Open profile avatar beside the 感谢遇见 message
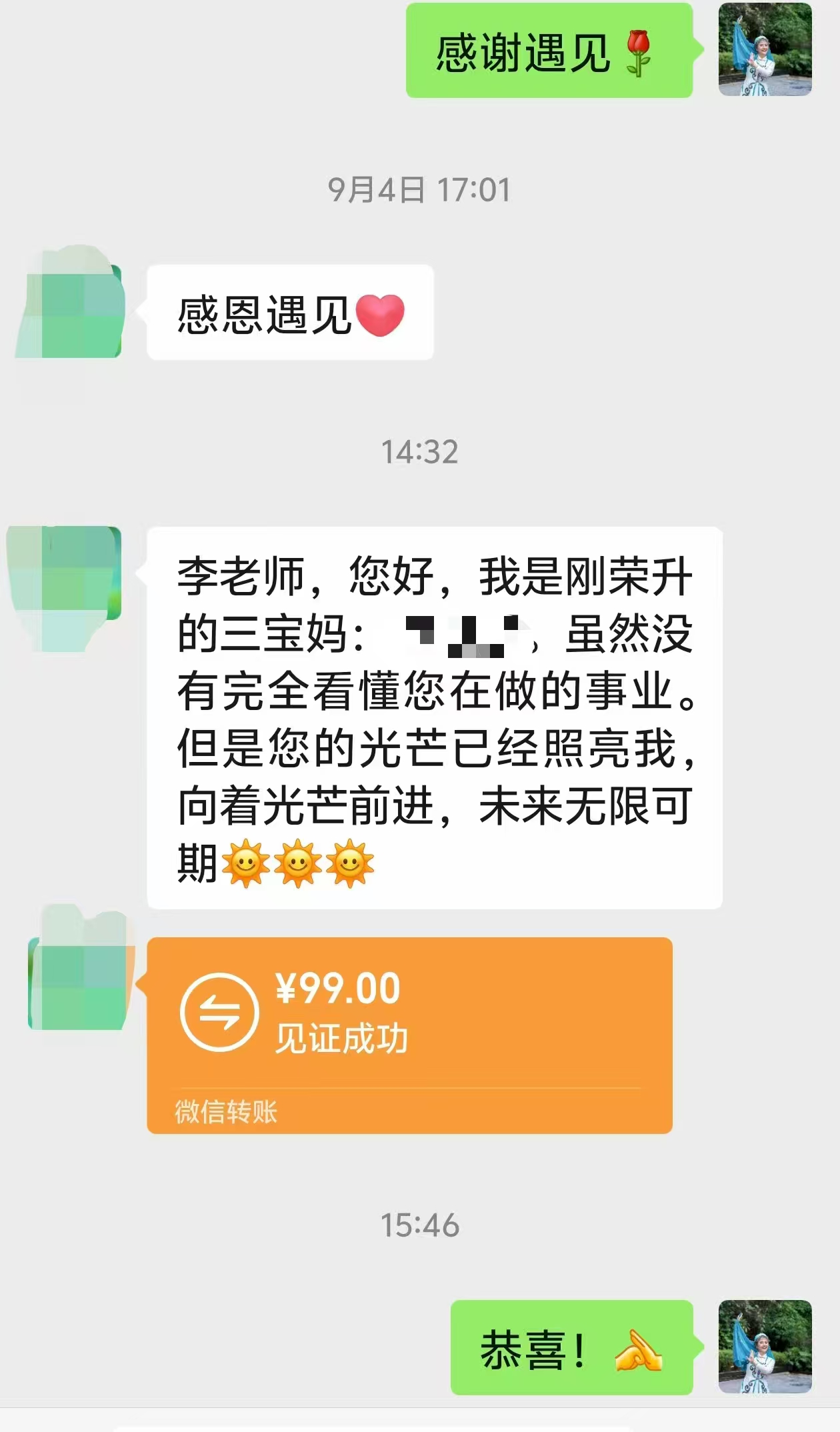This screenshot has width=840, height=1432. point(765,50)
